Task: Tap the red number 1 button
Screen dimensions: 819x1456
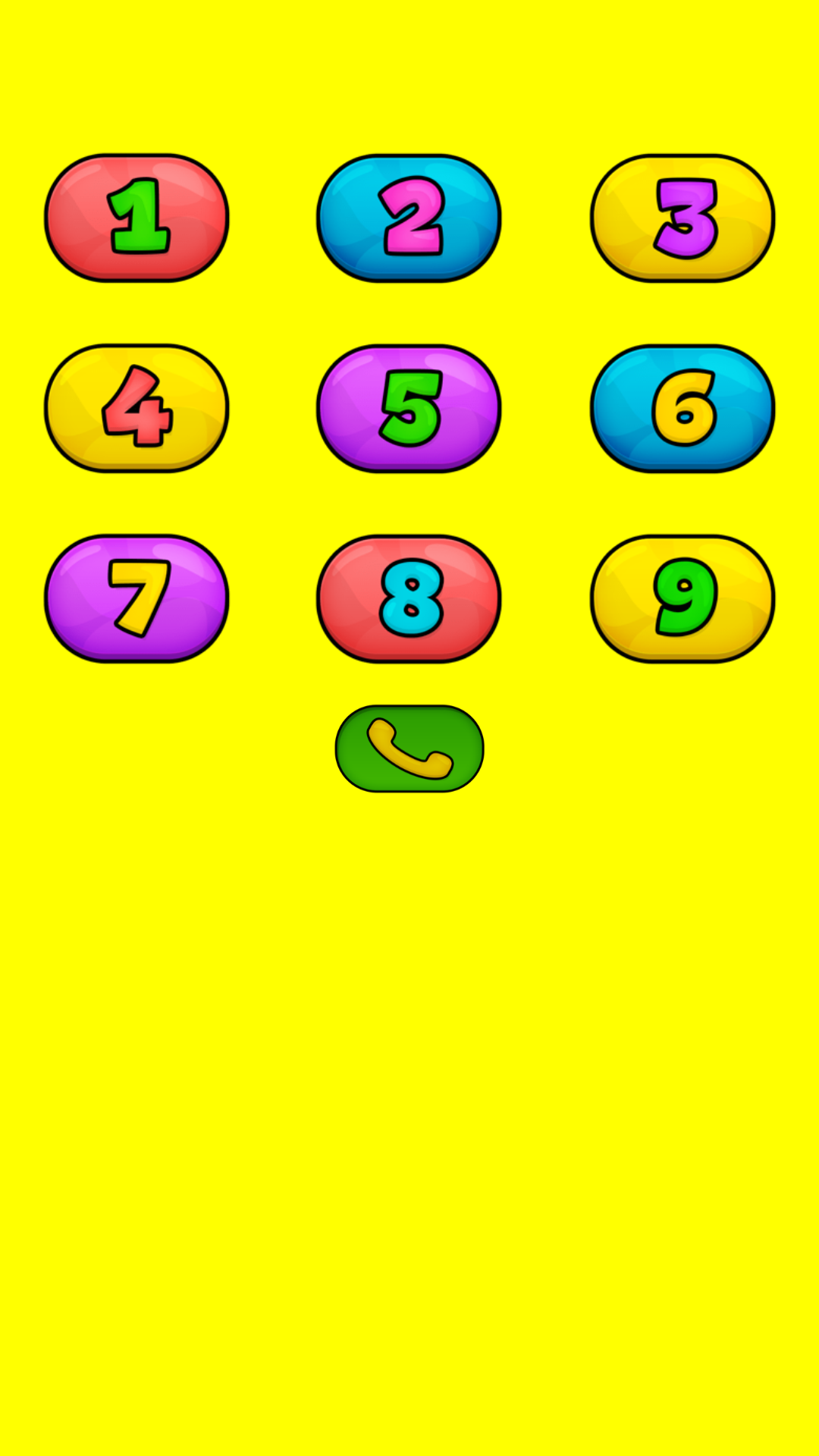Action: click(x=136, y=218)
